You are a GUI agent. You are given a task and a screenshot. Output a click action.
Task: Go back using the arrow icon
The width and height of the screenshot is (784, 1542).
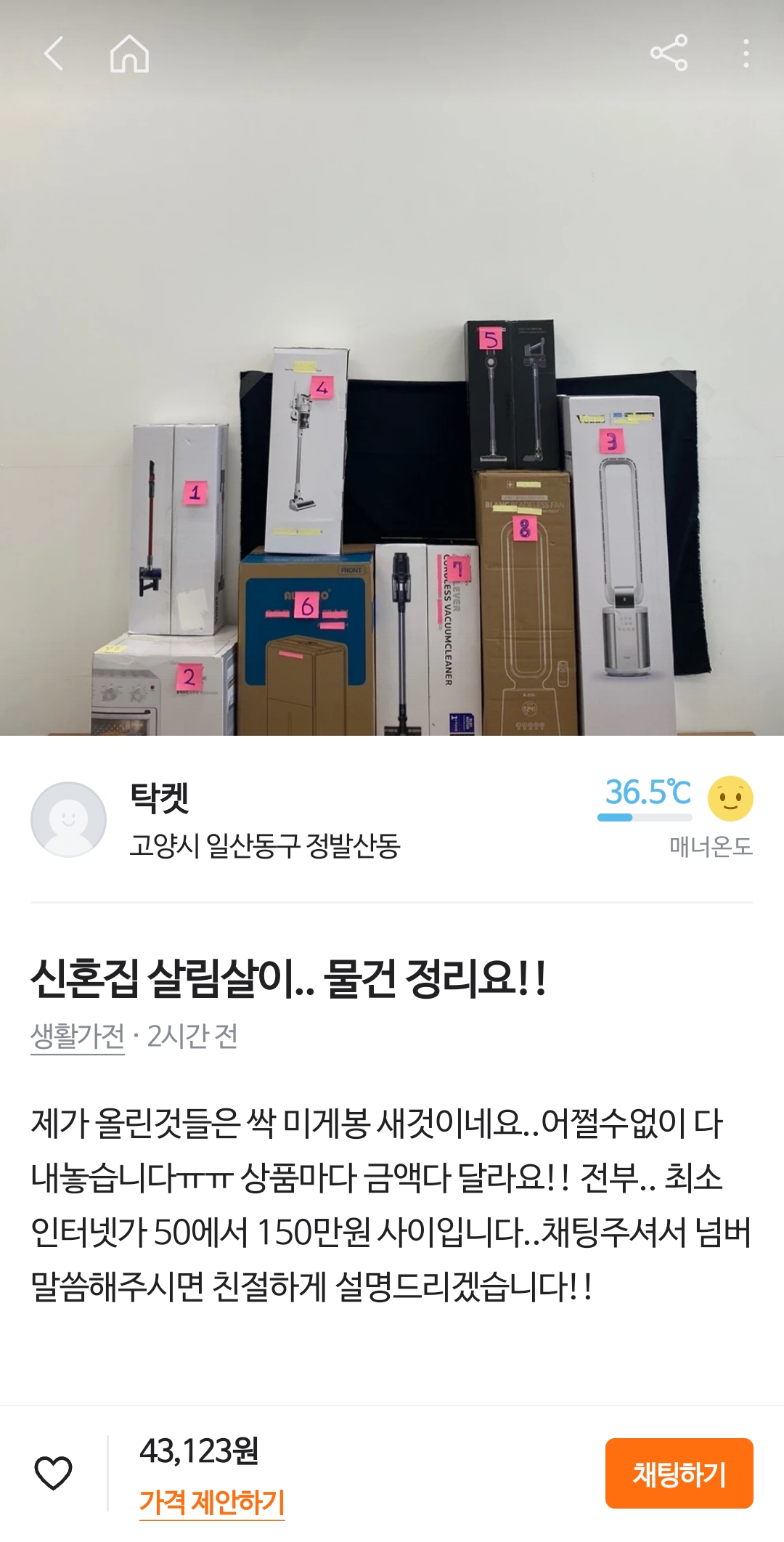[x=54, y=54]
